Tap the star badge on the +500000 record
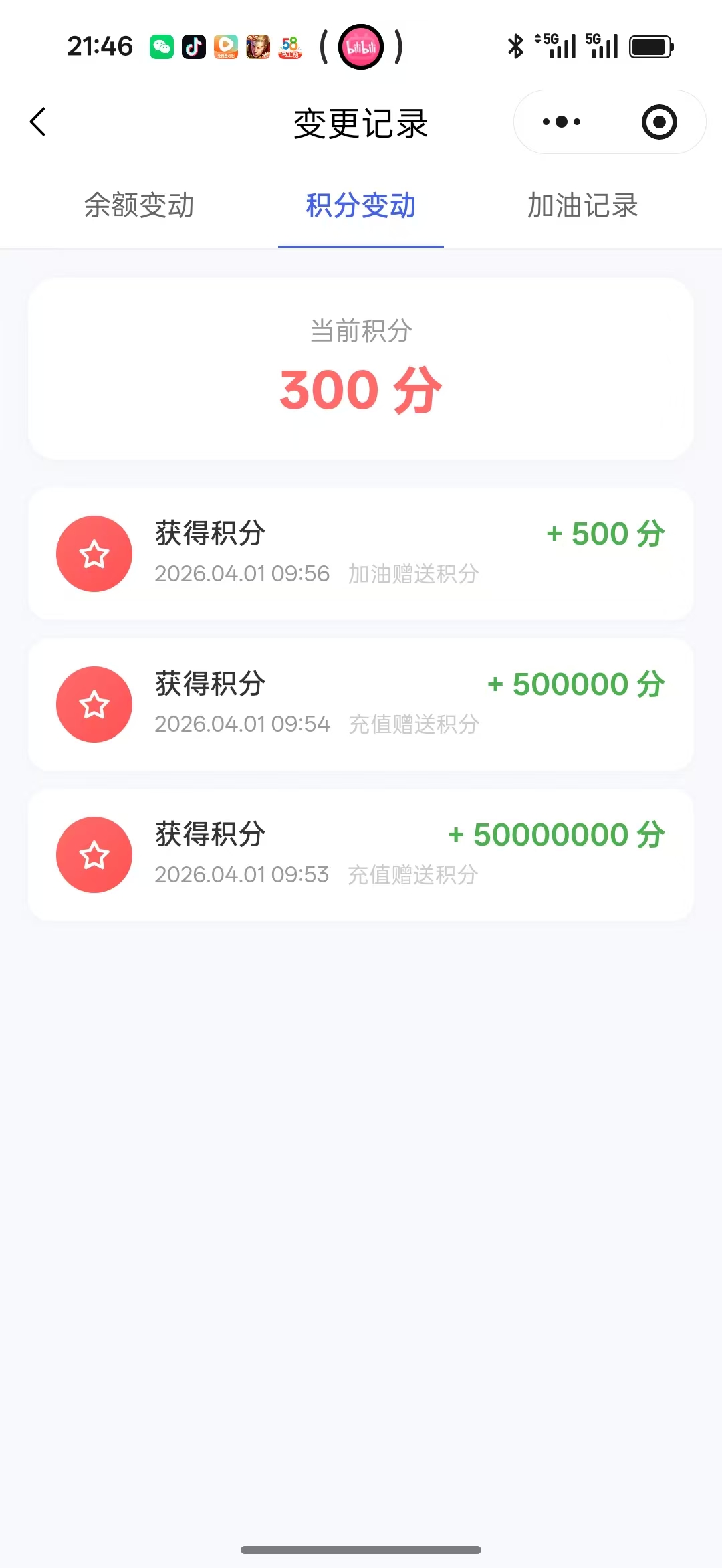The image size is (722, 1568). click(x=94, y=704)
